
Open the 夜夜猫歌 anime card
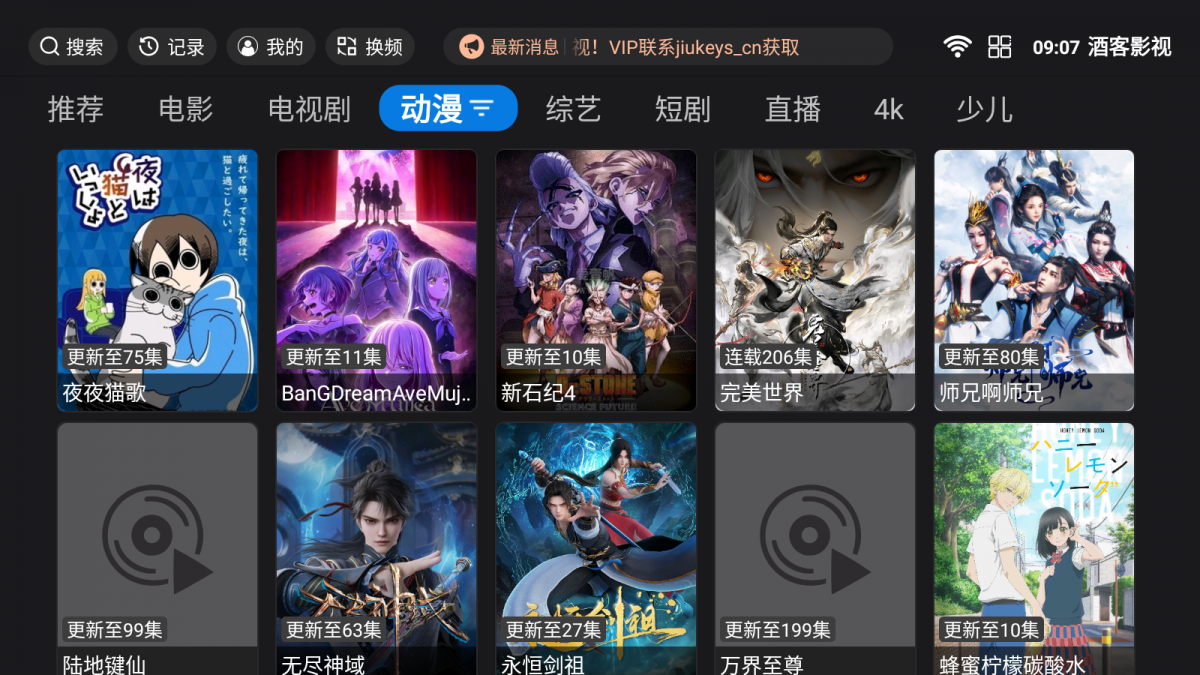click(x=157, y=280)
